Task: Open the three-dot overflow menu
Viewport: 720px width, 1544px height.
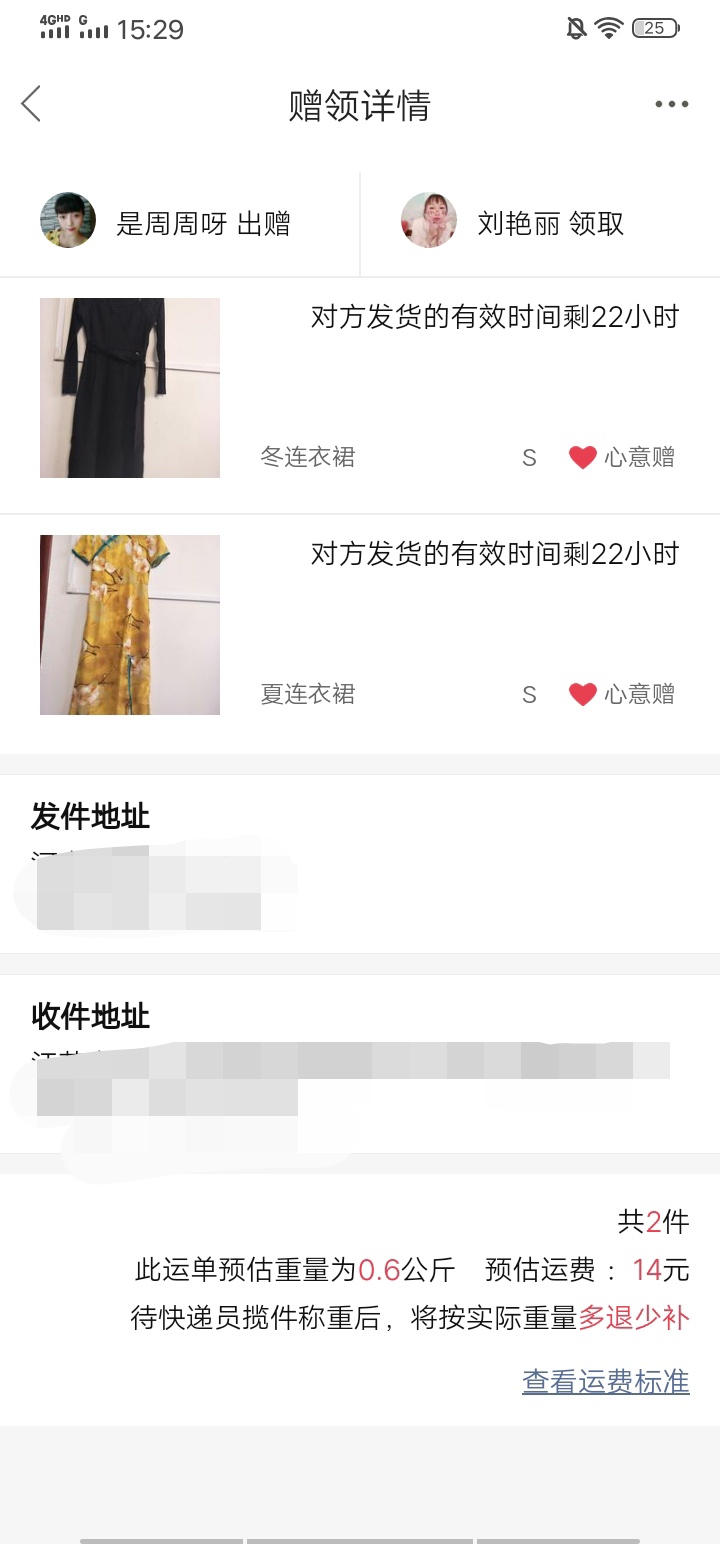Action: pyautogui.click(x=671, y=105)
